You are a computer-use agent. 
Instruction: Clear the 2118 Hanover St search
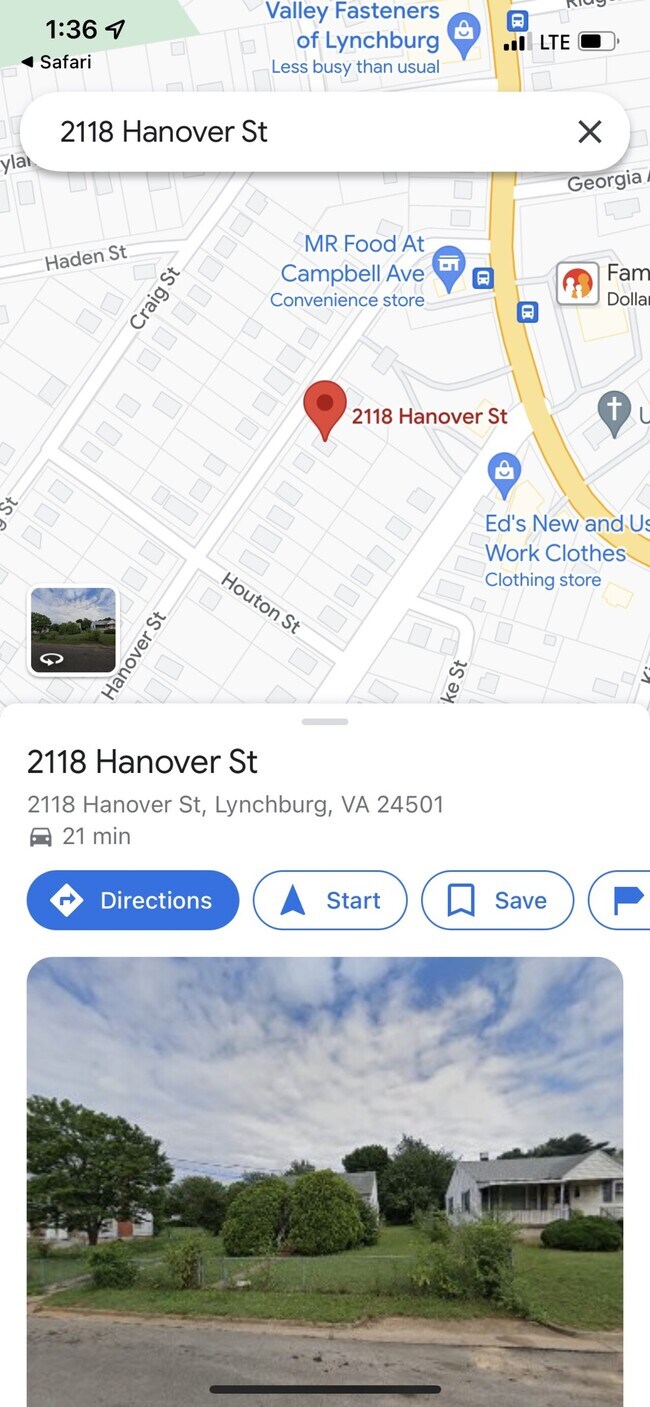coord(589,132)
